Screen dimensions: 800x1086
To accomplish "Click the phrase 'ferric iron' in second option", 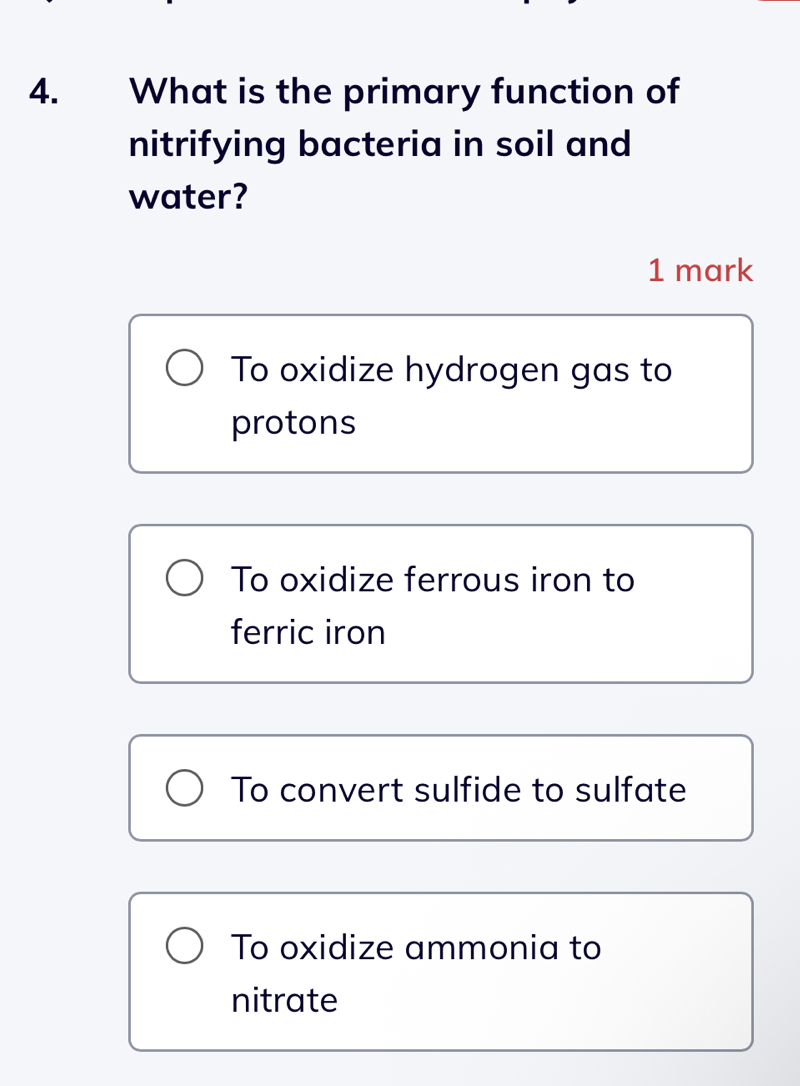I will tap(308, 631).
